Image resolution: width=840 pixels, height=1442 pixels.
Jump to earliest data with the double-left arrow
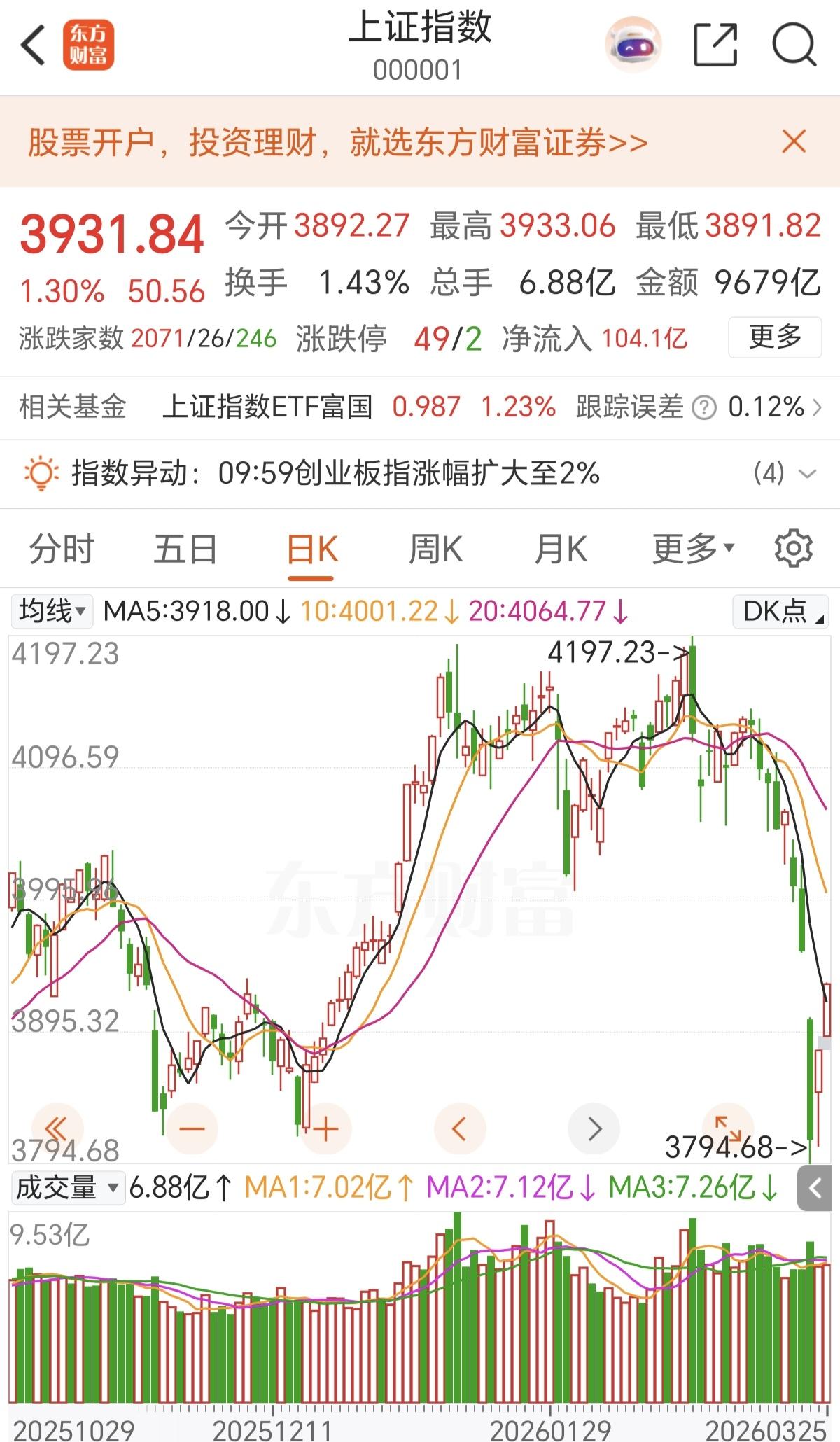[56, 1126]
